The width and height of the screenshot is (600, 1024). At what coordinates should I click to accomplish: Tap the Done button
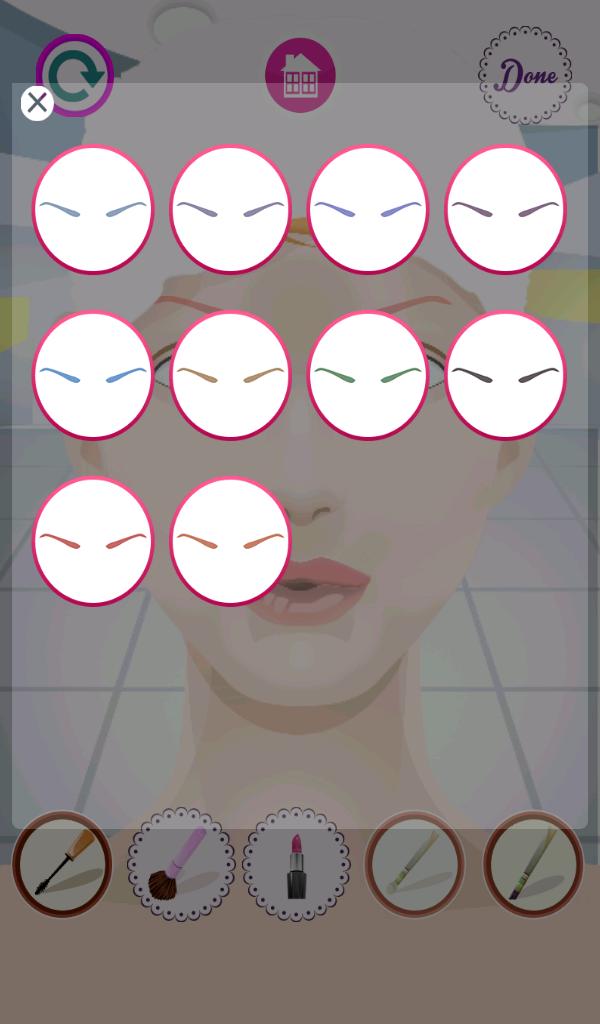tap(525, 76)
